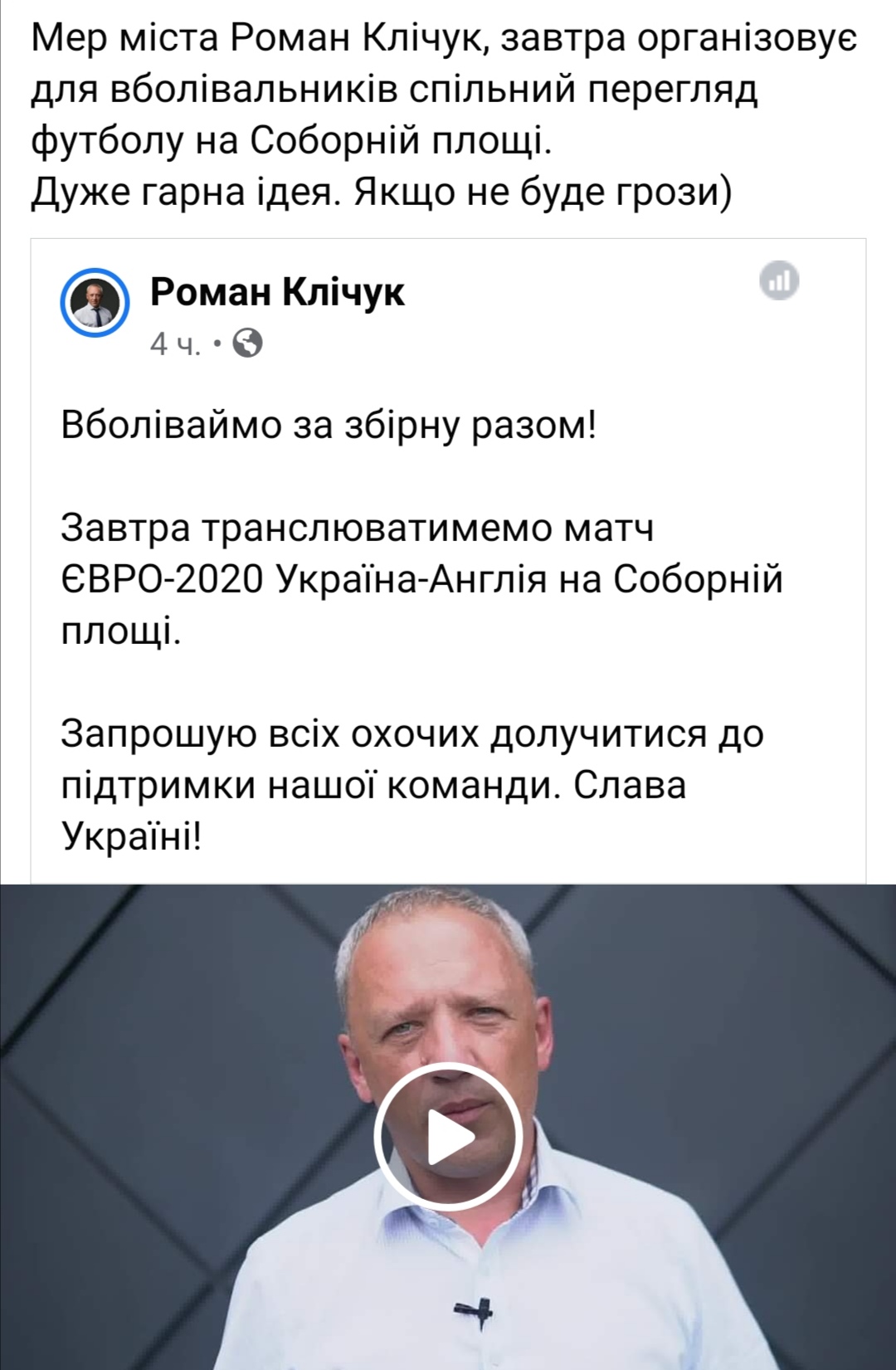Play Roman Klichuk's video
The image size is (896, 1370).
click(x=448, y=1136)
